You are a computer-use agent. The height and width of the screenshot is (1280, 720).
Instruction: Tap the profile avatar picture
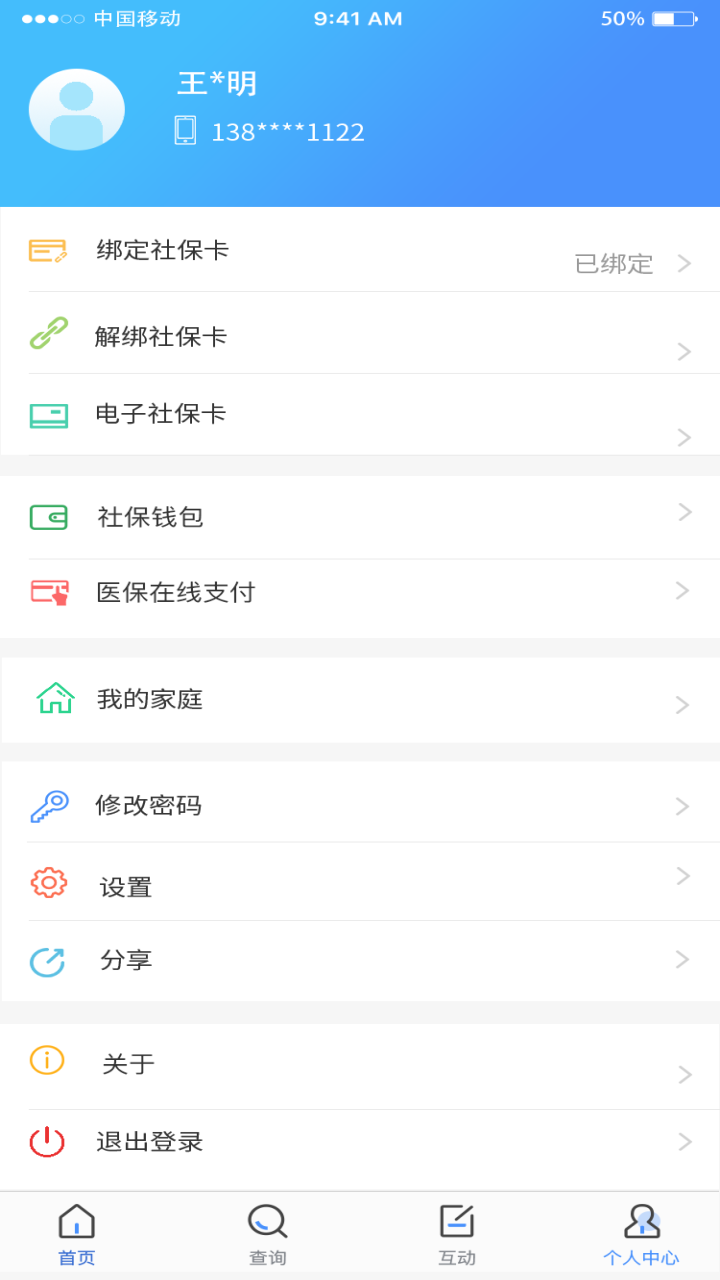(x=77, y=110)
